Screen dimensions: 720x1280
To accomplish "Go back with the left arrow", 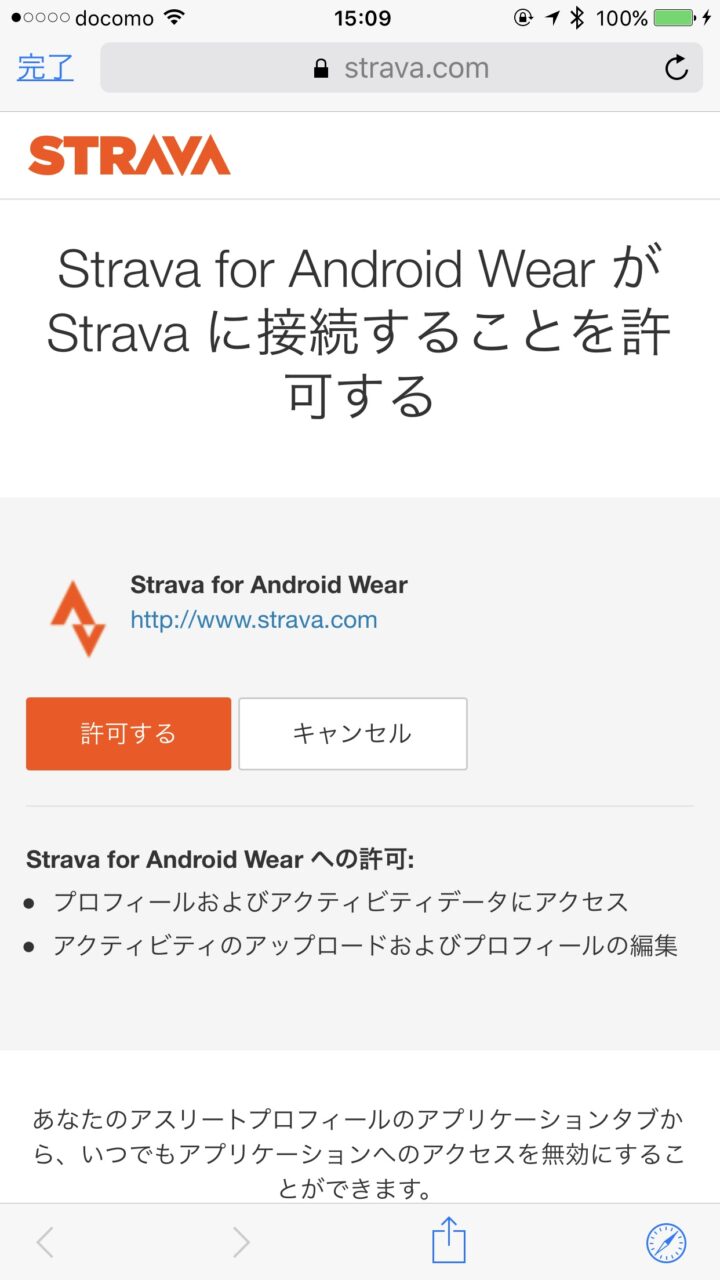I will pyautogui.click(x=45, y=1242).
